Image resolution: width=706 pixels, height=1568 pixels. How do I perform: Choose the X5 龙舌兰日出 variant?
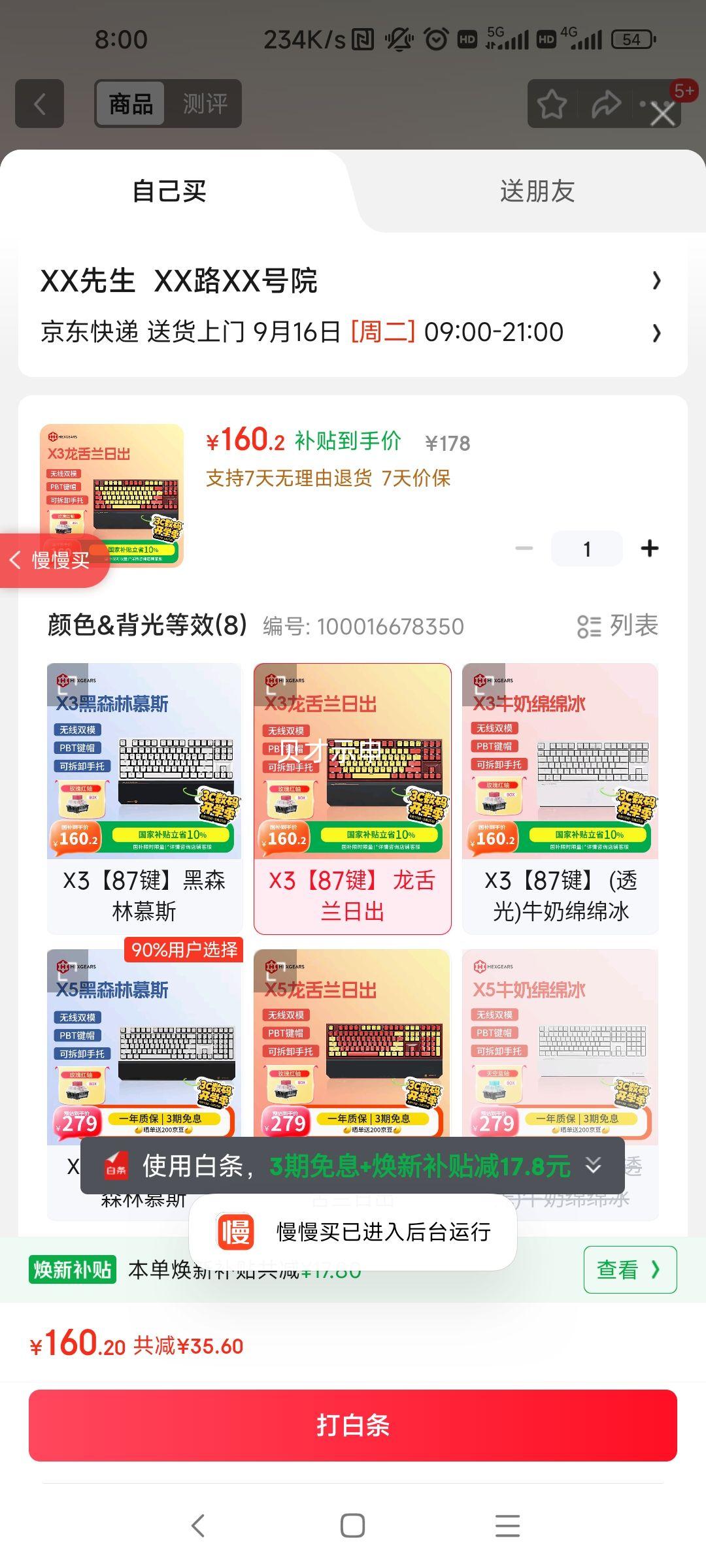(x=352, y=1045)
